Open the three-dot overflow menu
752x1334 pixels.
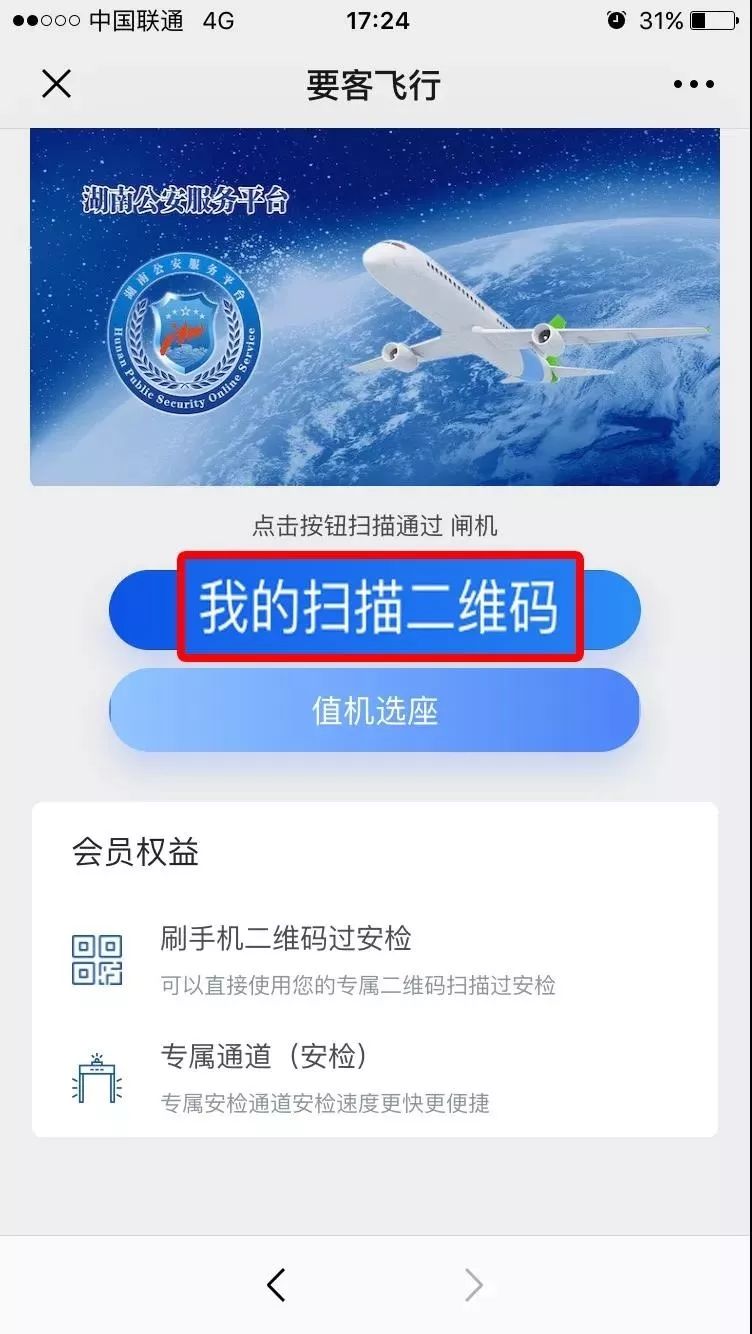693,85
